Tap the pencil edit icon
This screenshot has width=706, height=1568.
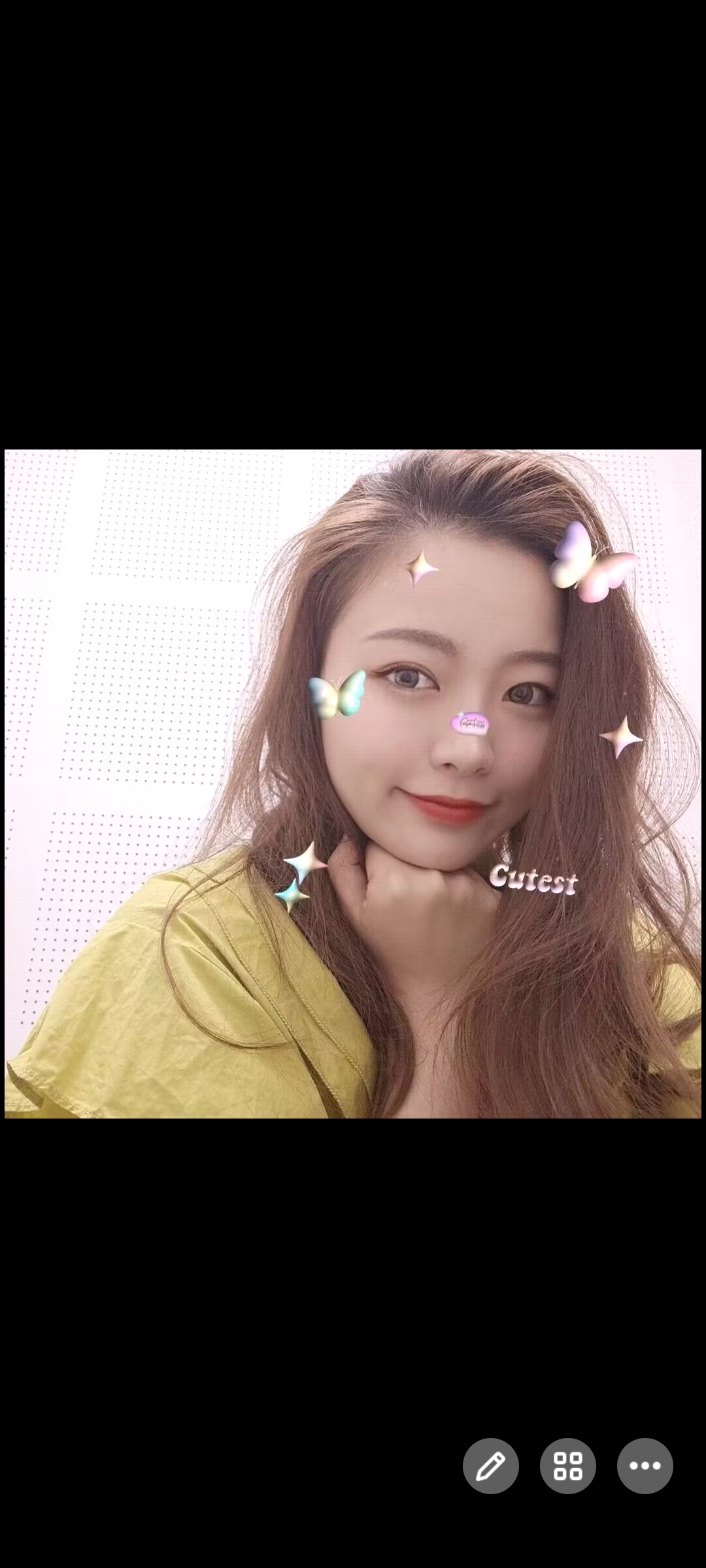(490, 1465)
